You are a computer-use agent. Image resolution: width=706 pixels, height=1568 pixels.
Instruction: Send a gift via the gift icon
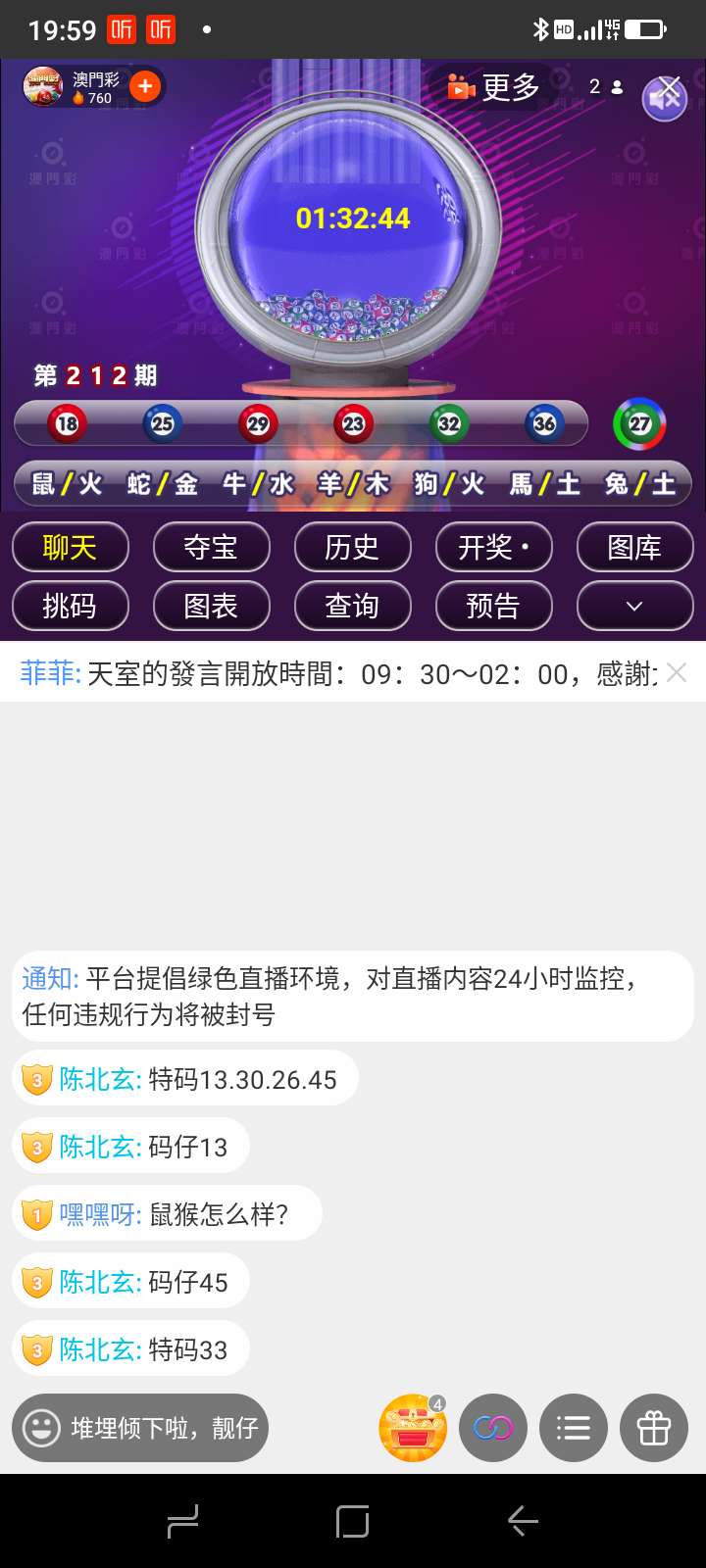tap(654, 1428)
